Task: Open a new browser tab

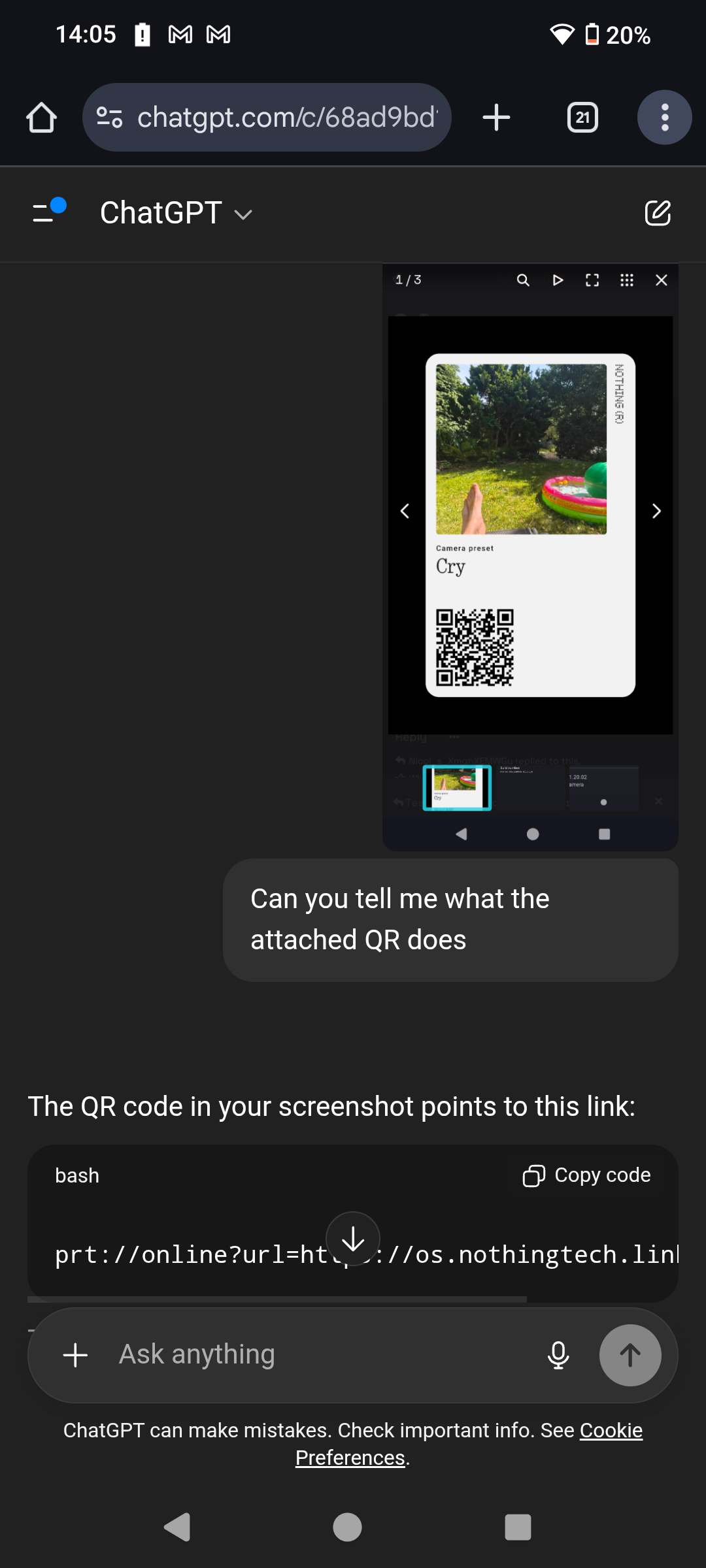Action: point(496,117)
